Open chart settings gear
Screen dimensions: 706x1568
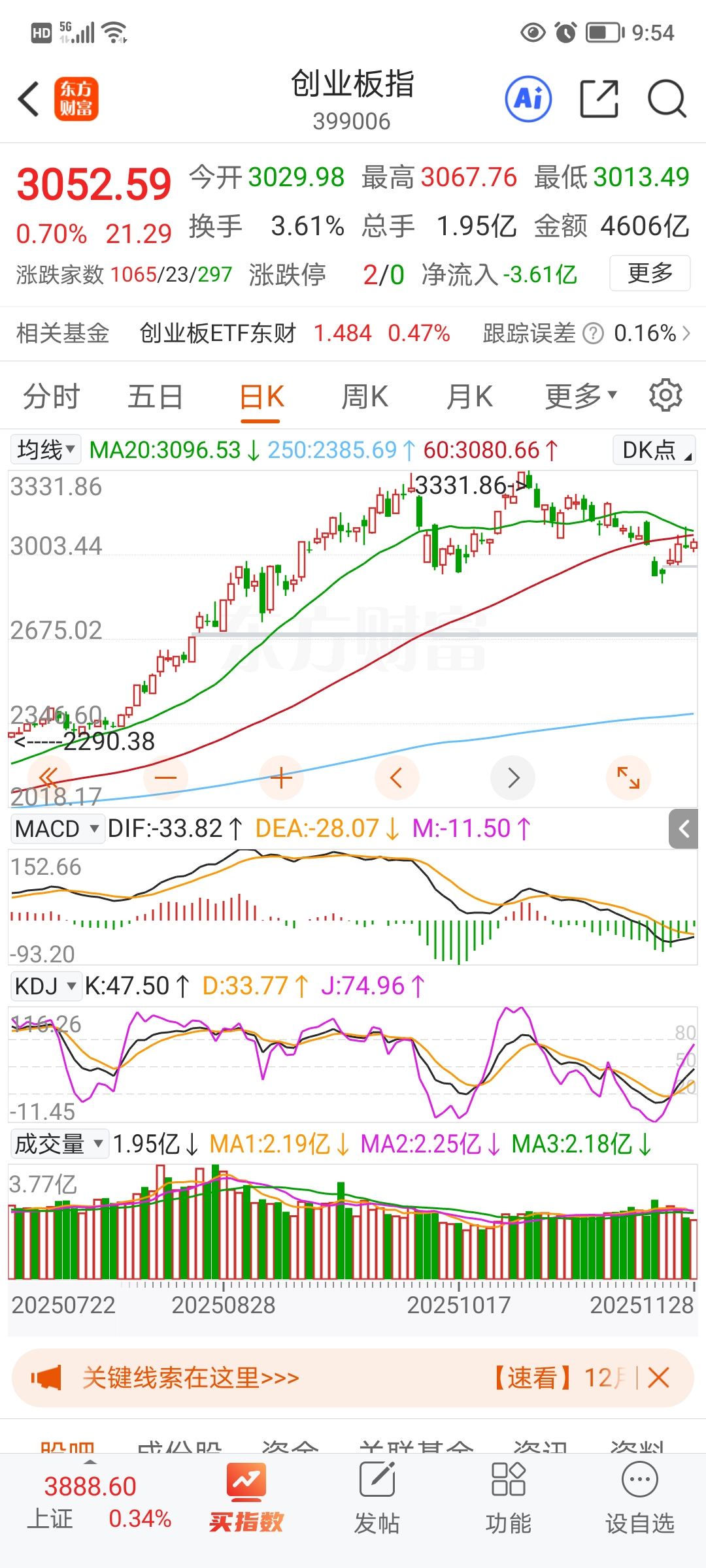665,395
